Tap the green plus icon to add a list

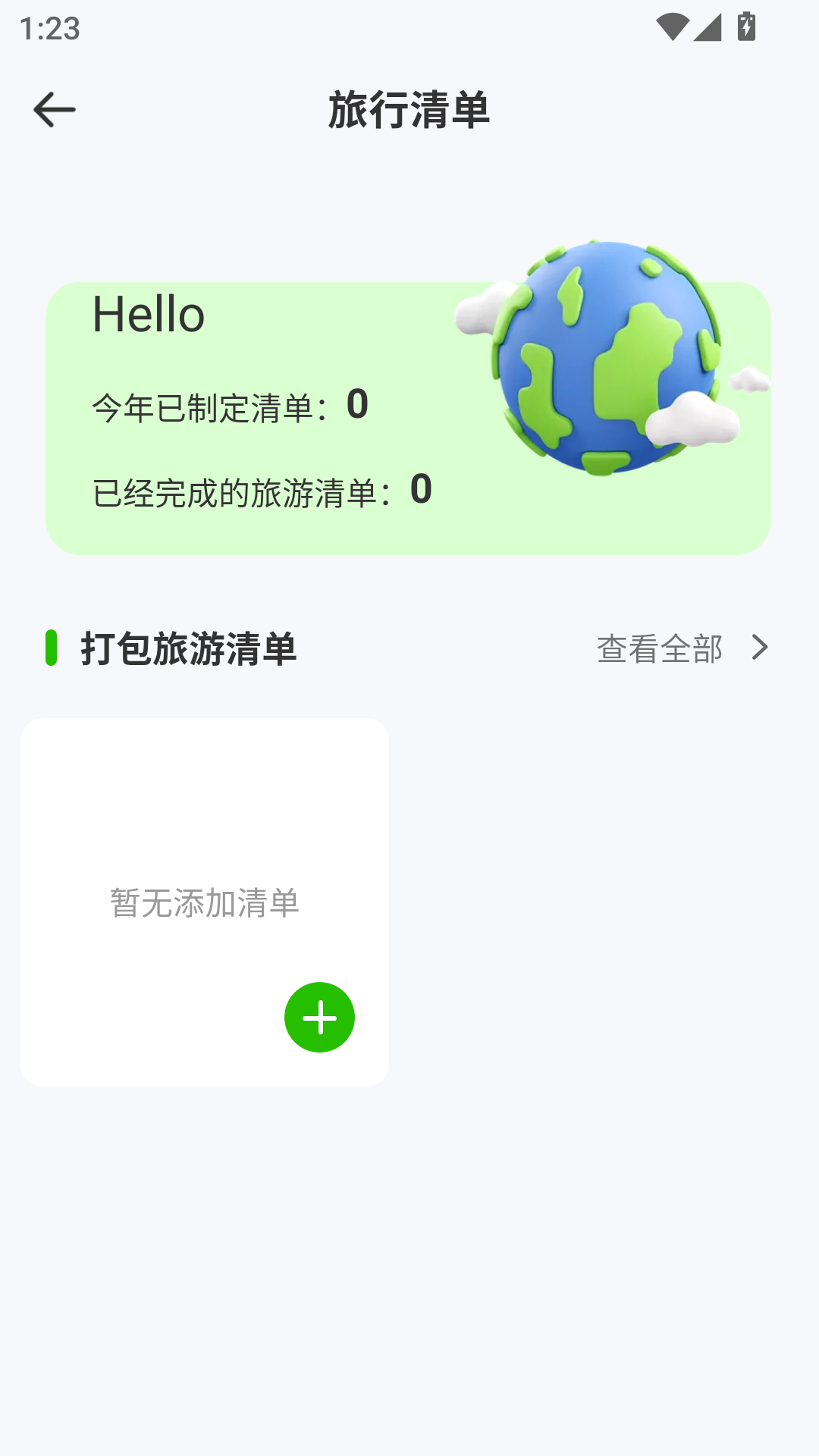(x=319, y=1017)
